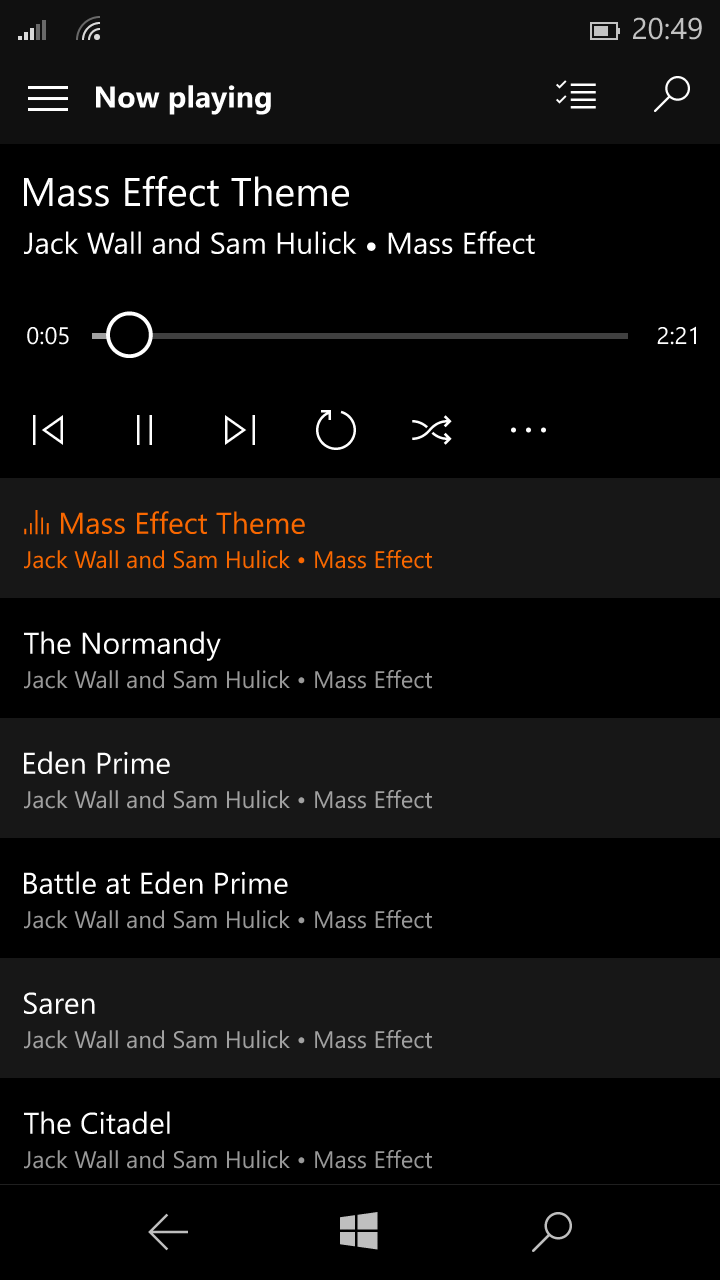
Task: Play the Saren track
Action: (x=360, y=1018)
